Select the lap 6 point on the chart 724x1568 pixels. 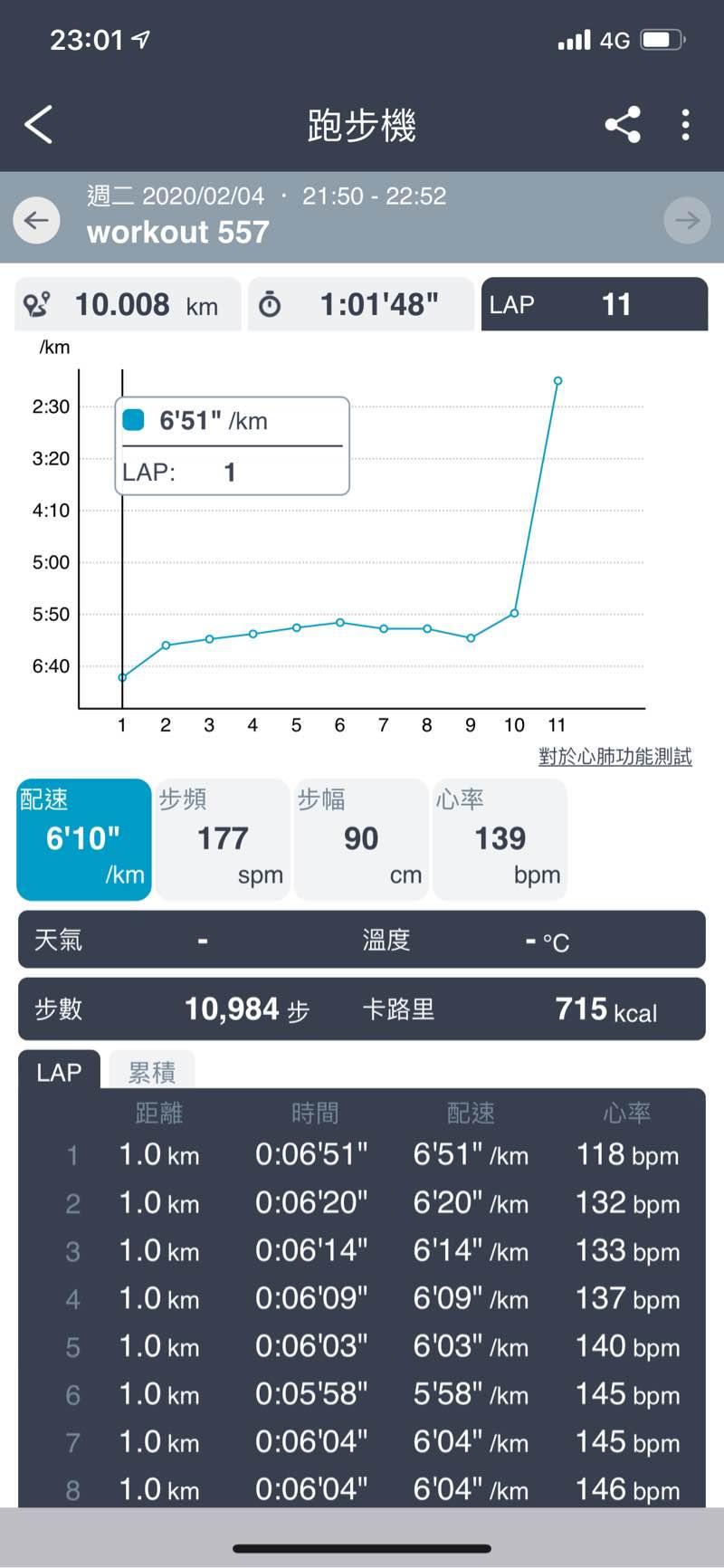[x=340, y=622]
